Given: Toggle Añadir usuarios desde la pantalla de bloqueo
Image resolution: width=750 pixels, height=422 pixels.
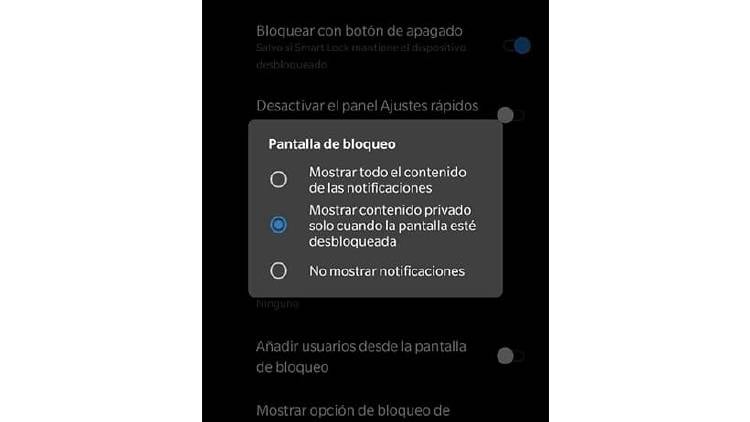Looking at the screenshot, I should (510, 355).
